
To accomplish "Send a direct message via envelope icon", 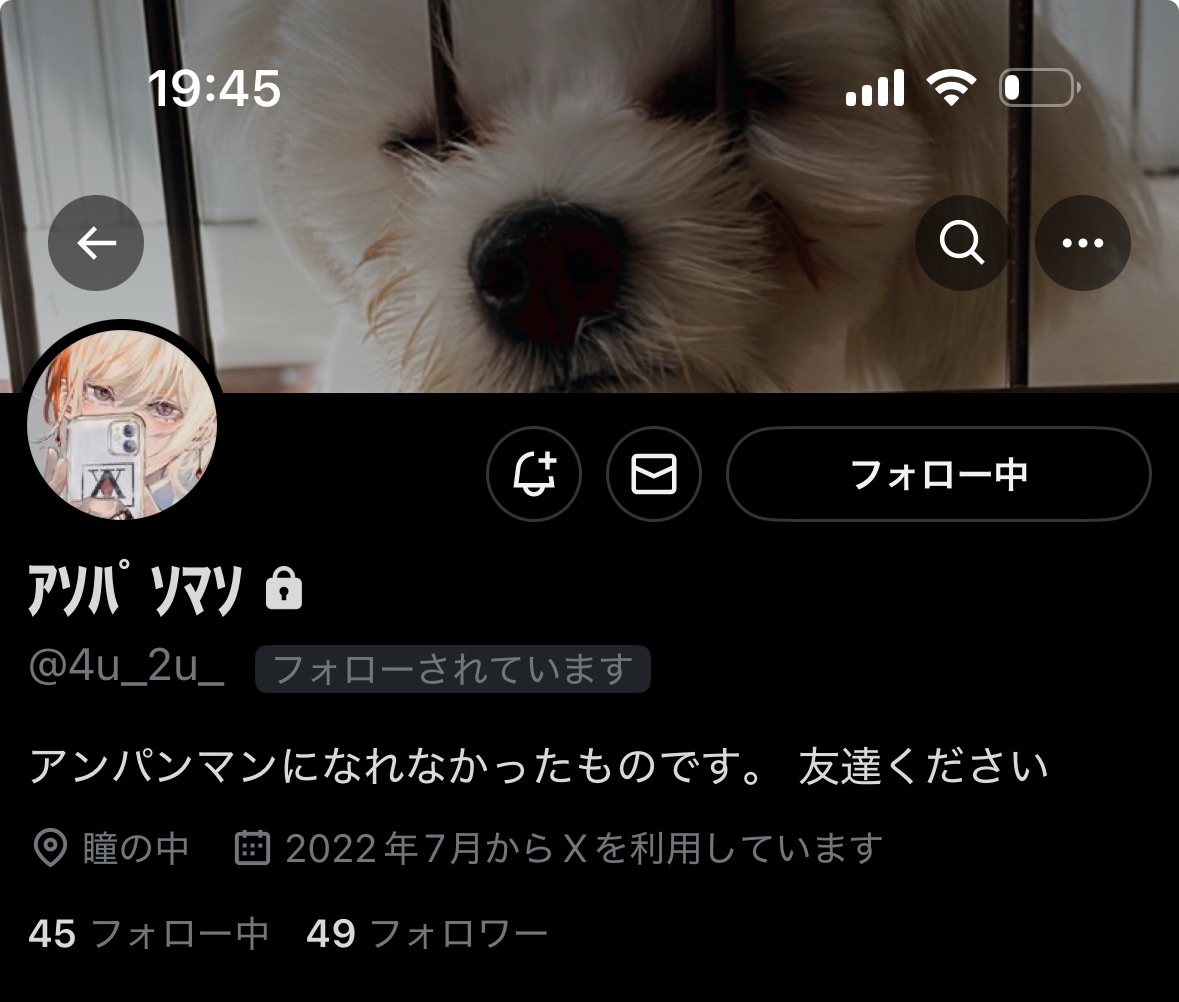I will click(x=654, y=474).
